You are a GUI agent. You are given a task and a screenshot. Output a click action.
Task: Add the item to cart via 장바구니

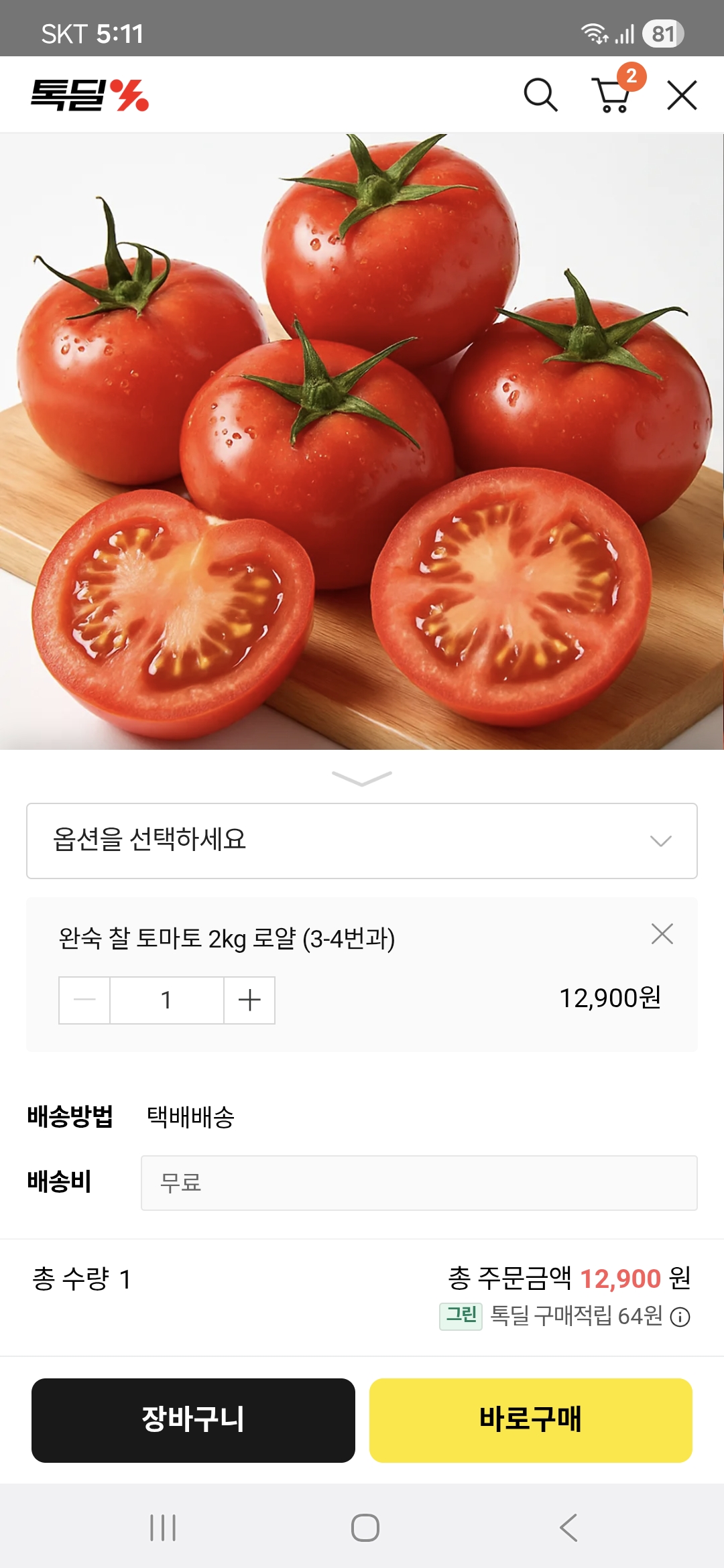(x=192, y=1422)
